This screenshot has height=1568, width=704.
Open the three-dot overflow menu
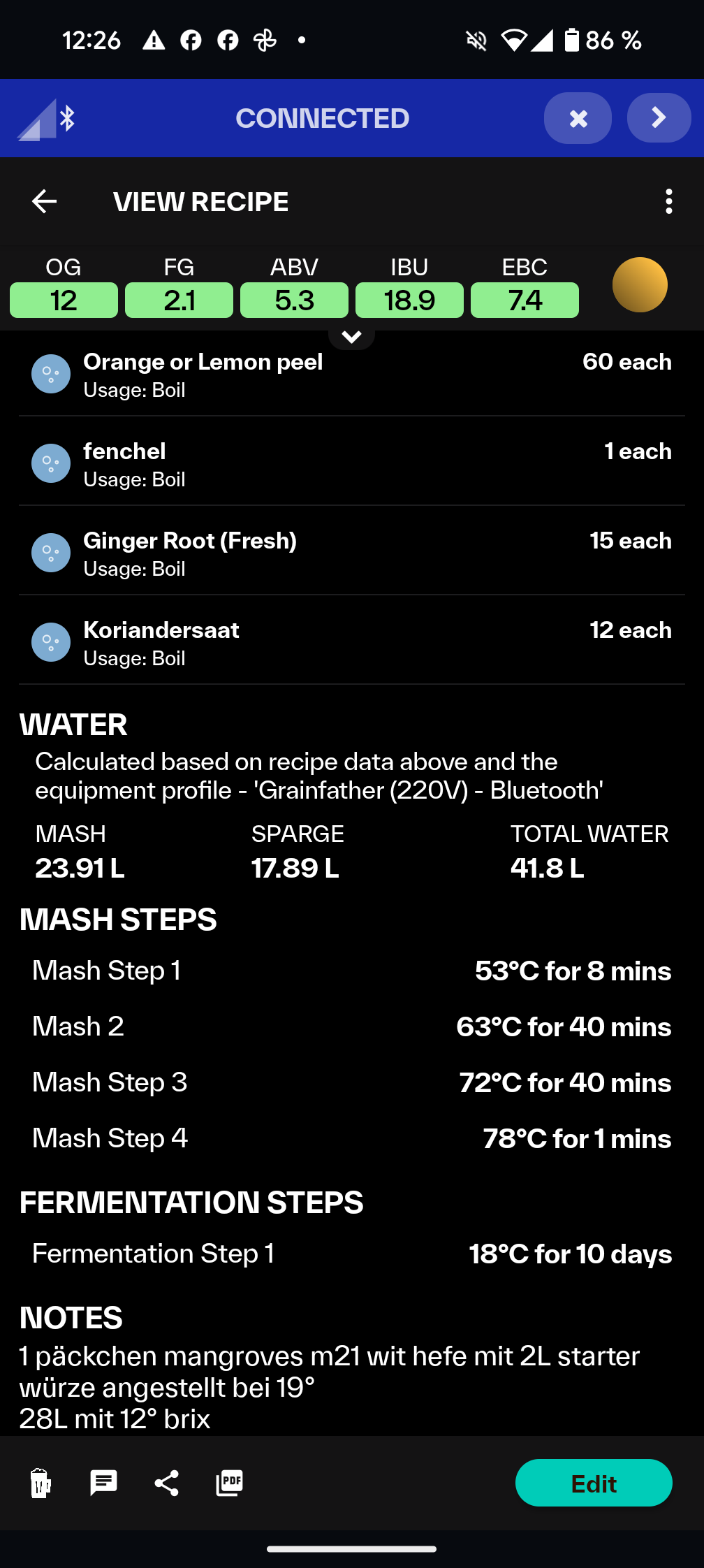coord(668,202)
